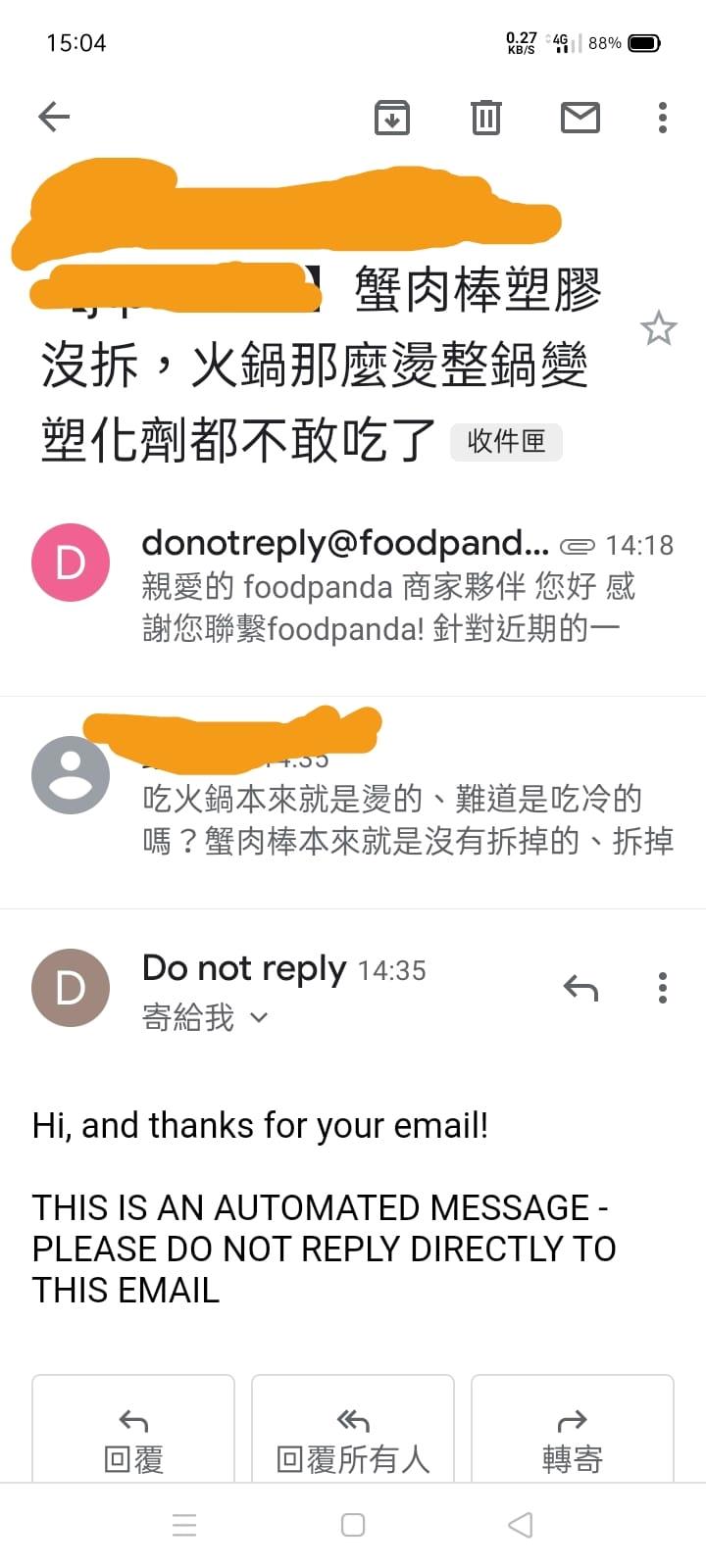The height and width of the screenshot is (1568, 706).
Task: Choose 回覆所有人 to reply all
Action: 353,1441
